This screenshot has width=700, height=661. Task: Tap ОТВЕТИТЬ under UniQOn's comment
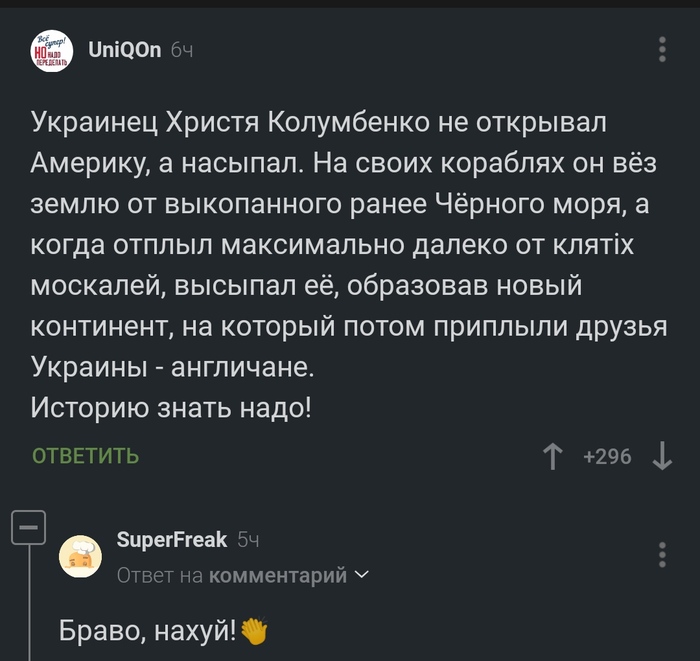point(86,457)
